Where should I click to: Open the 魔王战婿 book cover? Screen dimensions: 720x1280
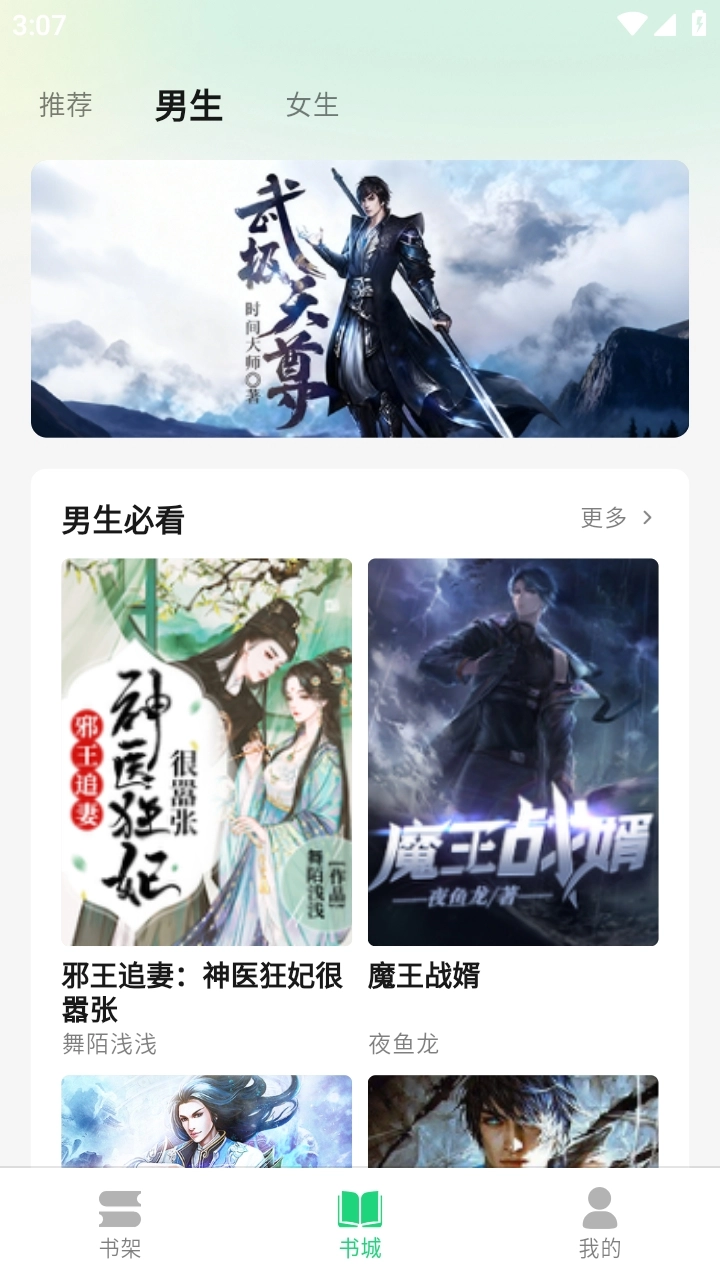(x=513, y=750)
